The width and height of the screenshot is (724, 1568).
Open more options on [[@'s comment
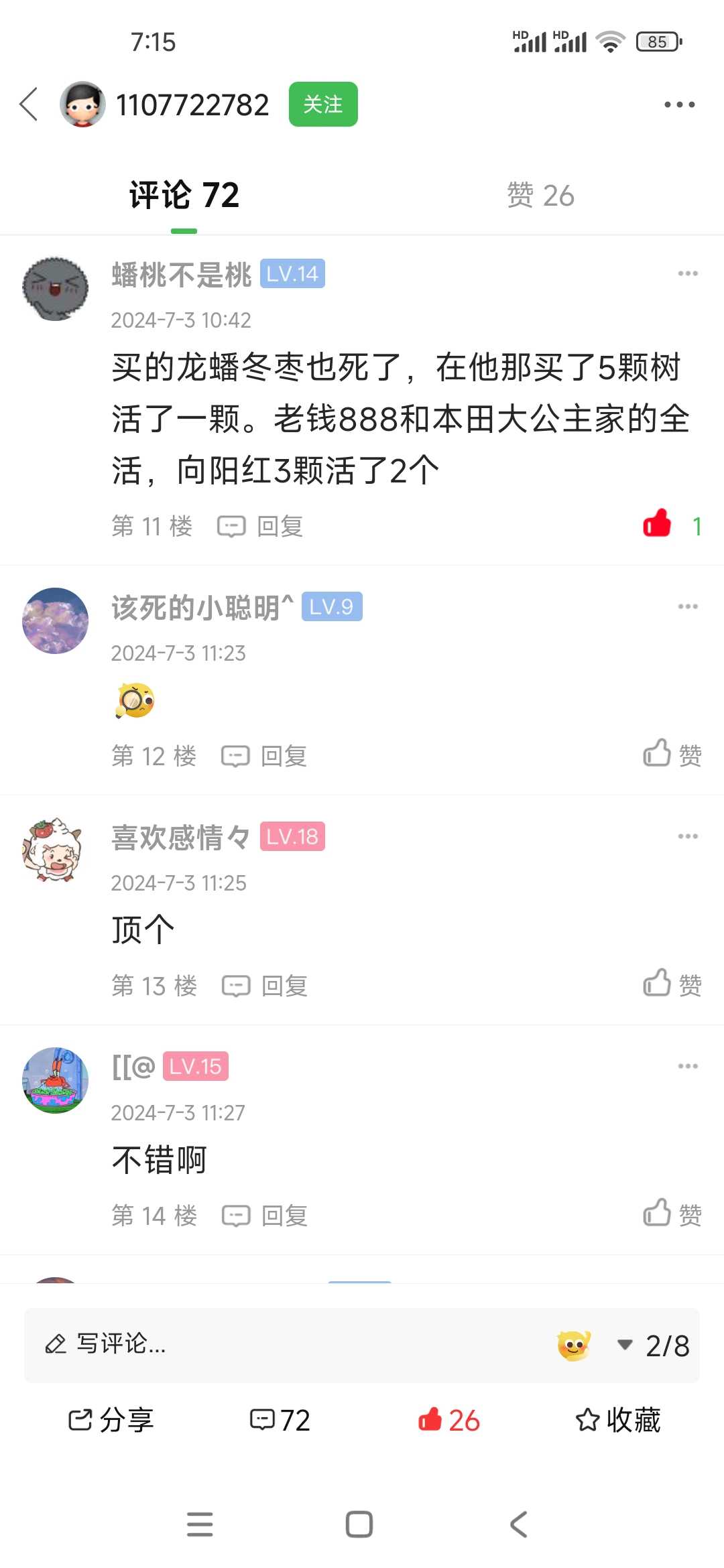pyautogui.click(x=688, y=1066)
